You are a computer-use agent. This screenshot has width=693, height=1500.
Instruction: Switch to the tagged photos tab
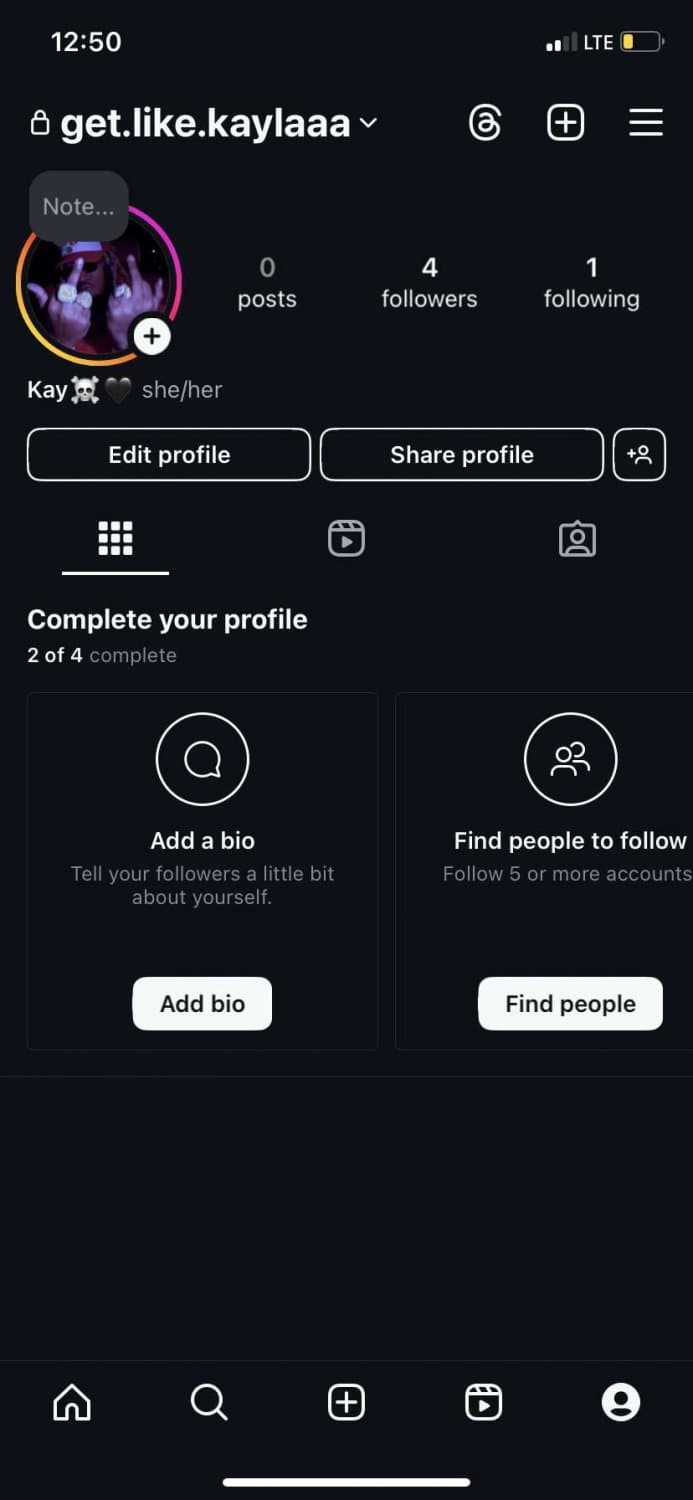pos(577,539)
